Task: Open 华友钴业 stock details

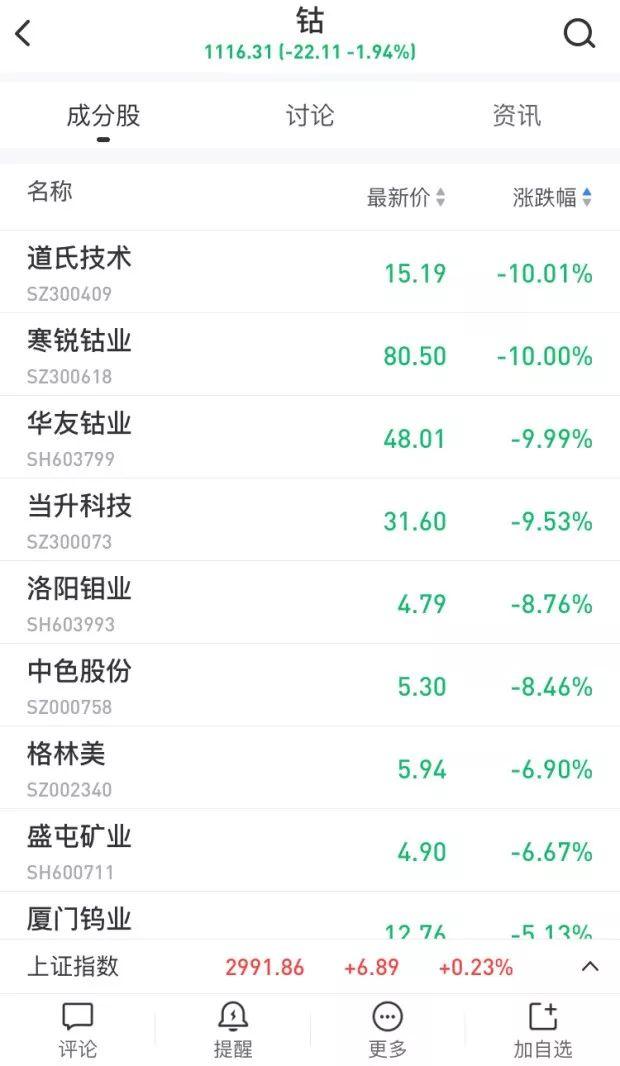Action: click(79, 437)
